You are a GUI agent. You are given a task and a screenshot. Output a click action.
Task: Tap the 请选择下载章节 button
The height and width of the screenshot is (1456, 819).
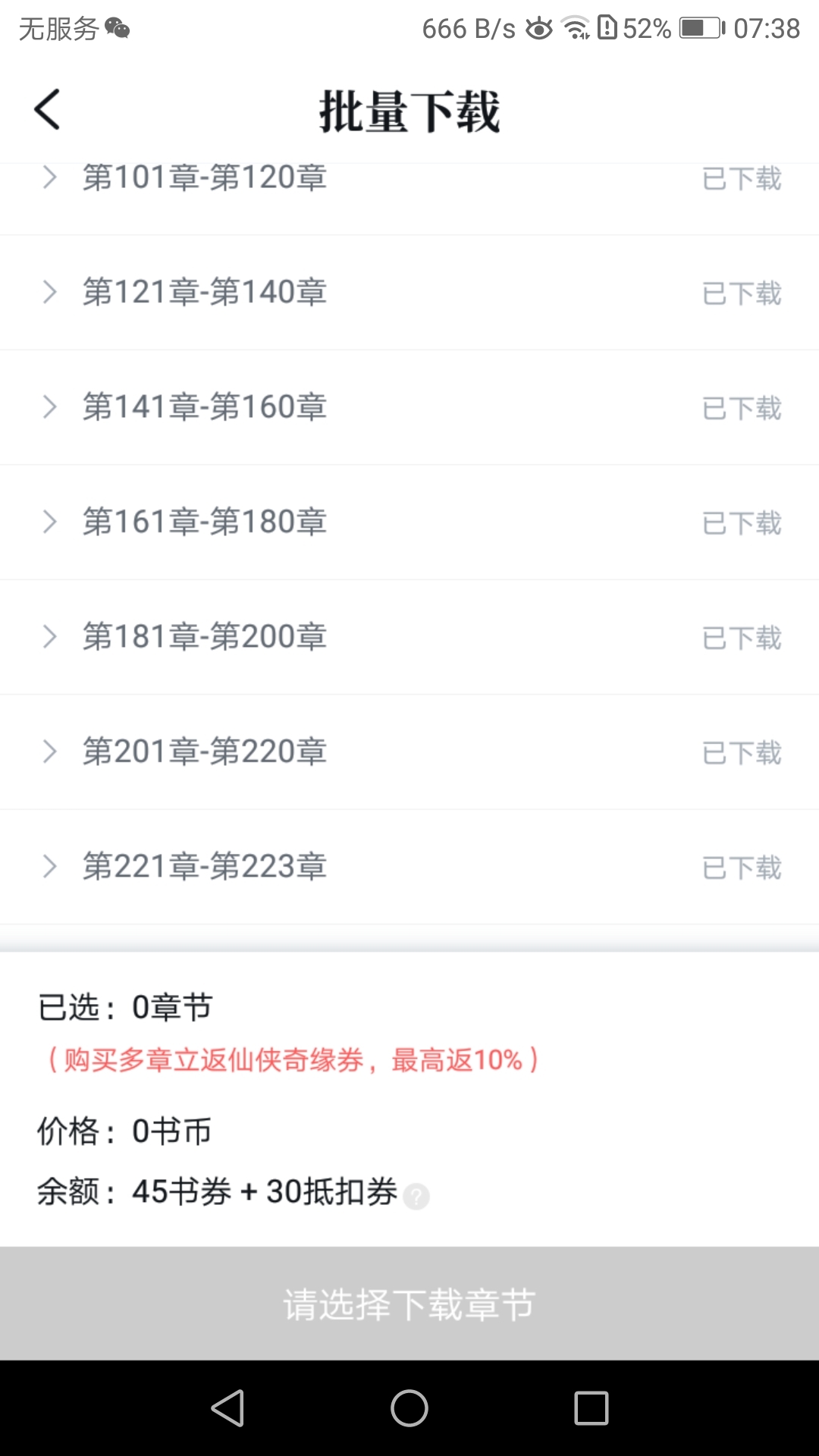[x=409, y=1304]
